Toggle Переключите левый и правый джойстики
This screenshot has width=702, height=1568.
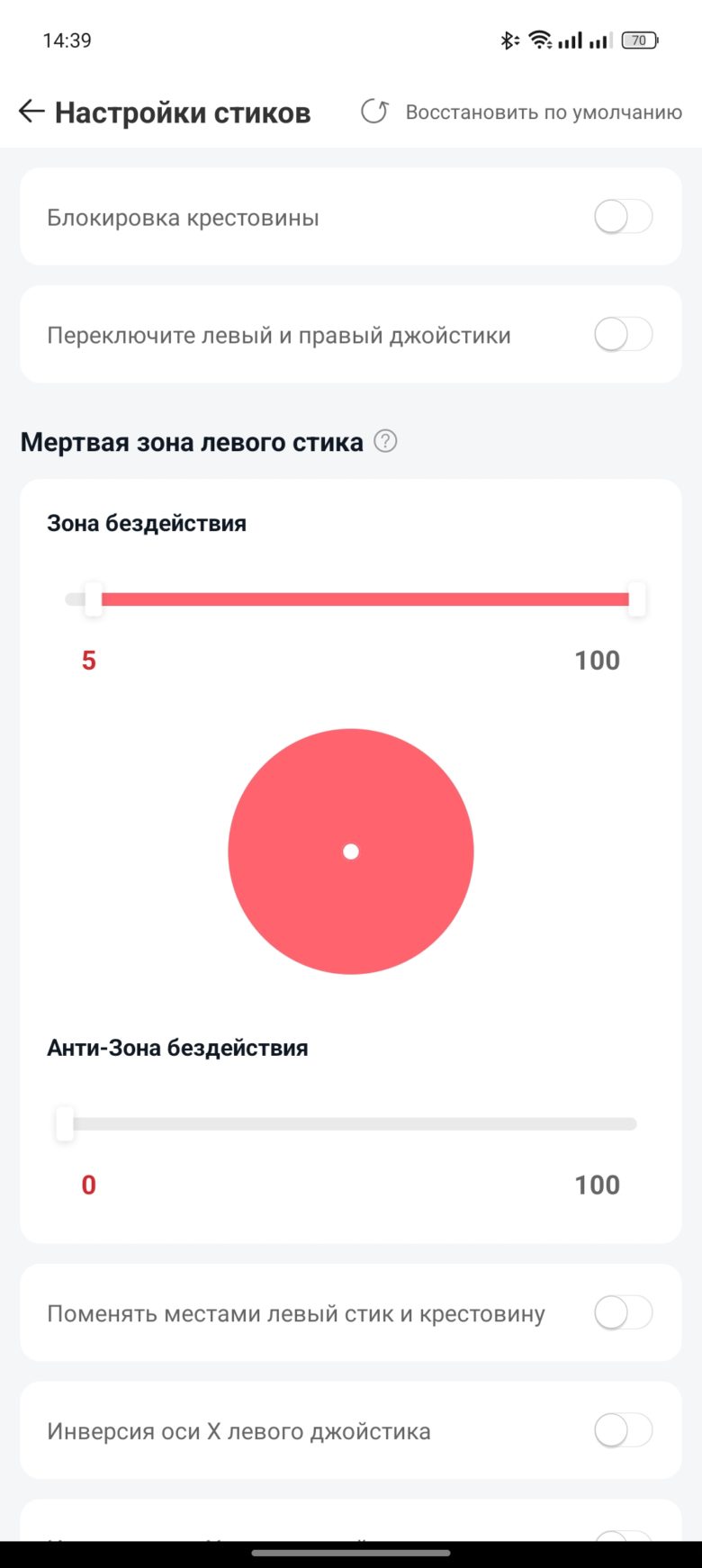[x=624, y=335]
